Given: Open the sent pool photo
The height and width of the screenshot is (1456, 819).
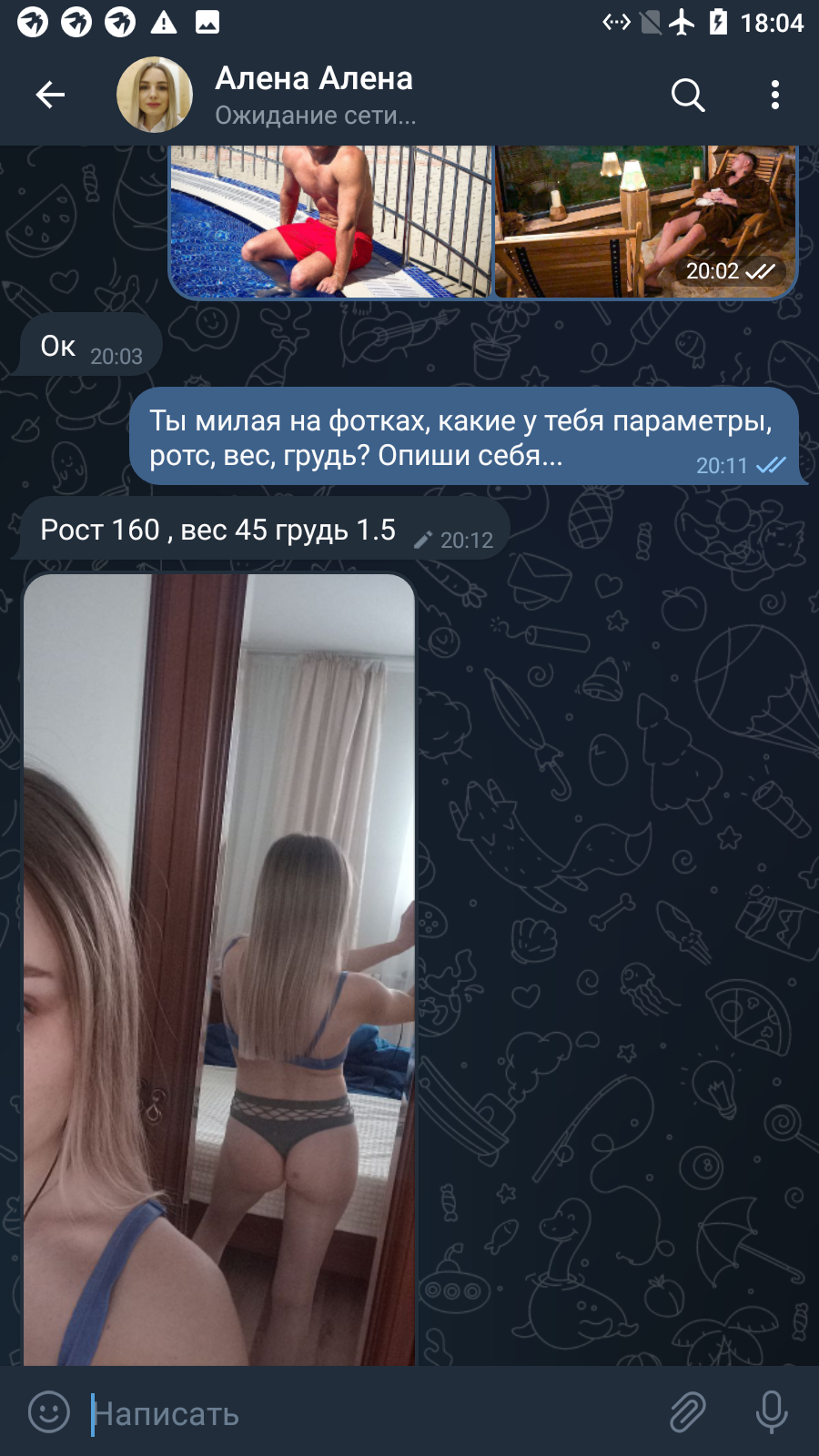Looking at the screenshot, I should point(330,221).
